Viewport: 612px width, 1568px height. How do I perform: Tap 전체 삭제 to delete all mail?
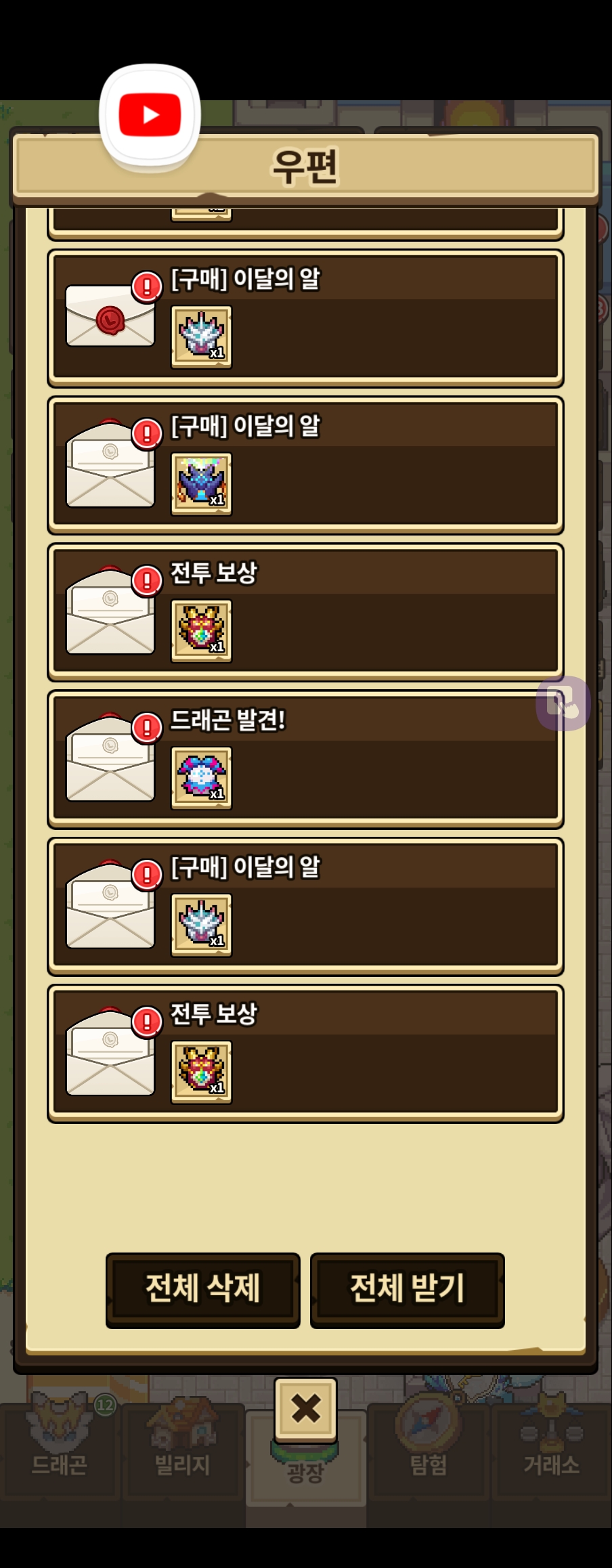(202, 1289)
